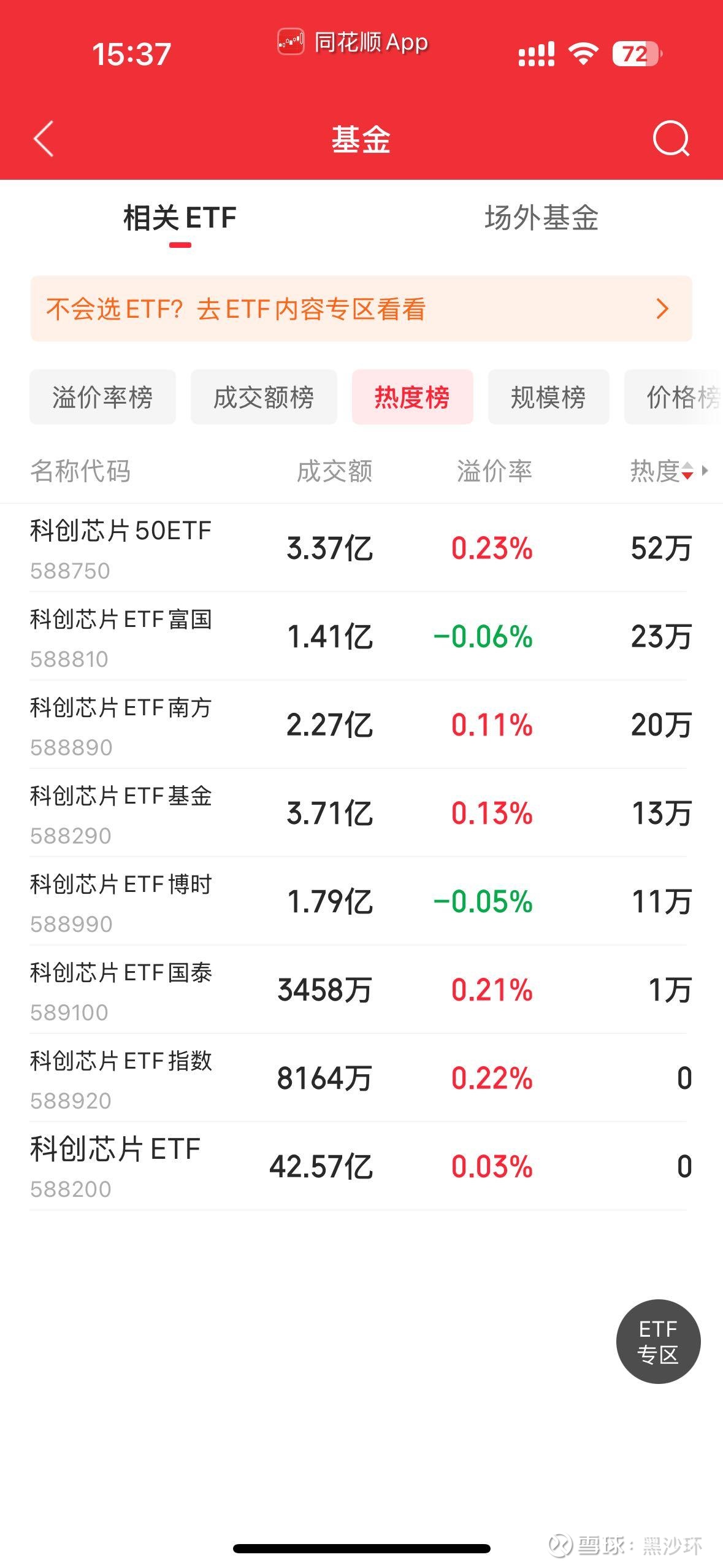Screen dimensions: 723x1568
Task: Open 科创芯片ETF指数 588920 row
Action: click(361, 1078)
